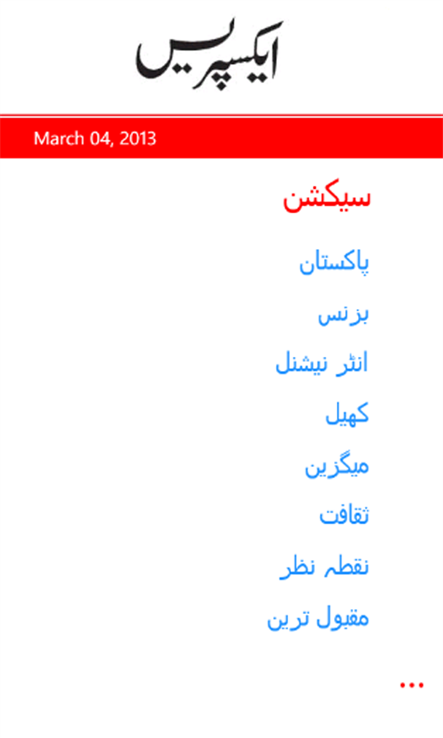Go to the مقبول ترین section

(318, 618)
